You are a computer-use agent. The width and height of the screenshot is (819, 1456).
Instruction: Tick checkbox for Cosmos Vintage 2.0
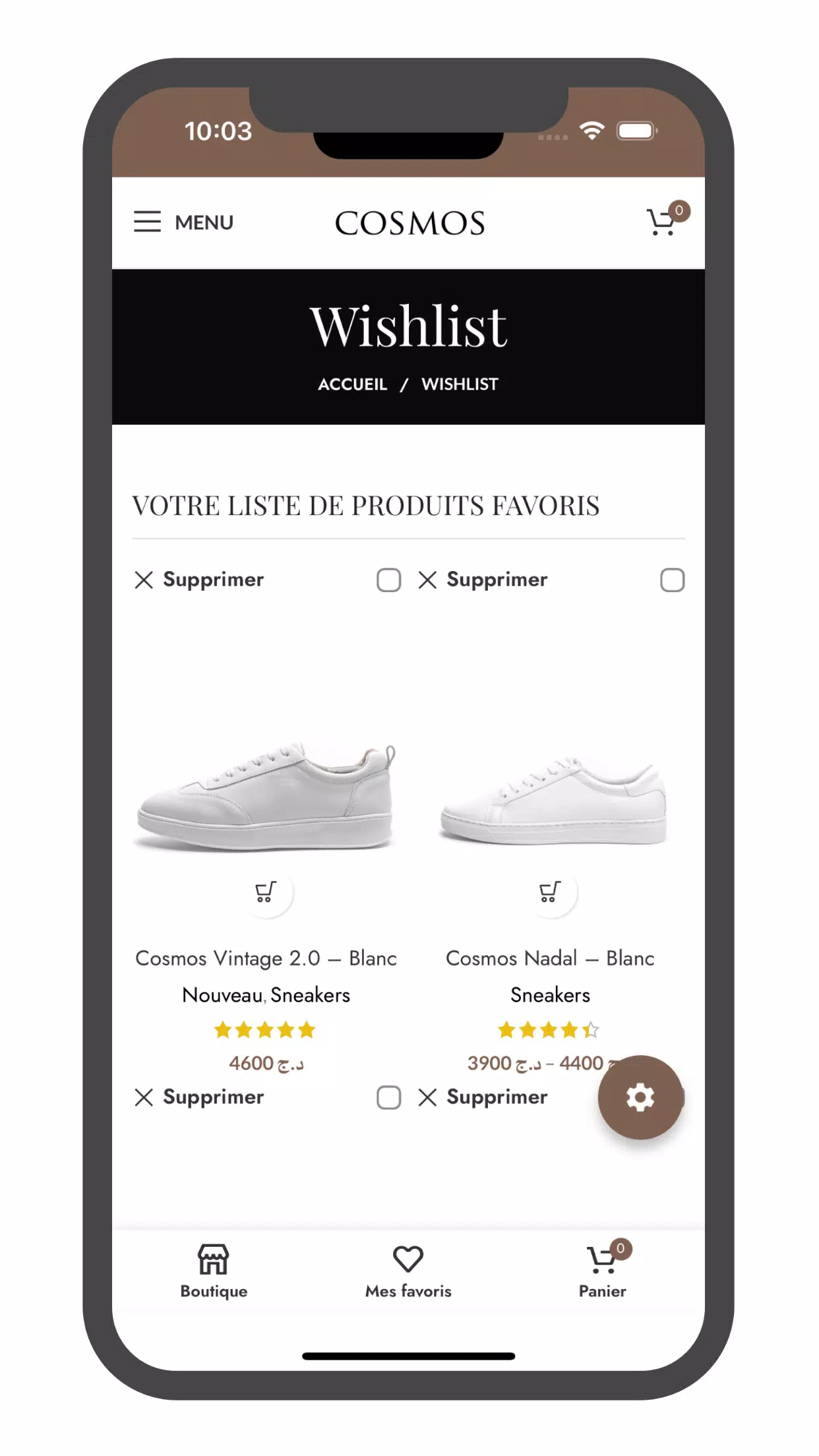[388, 580]
